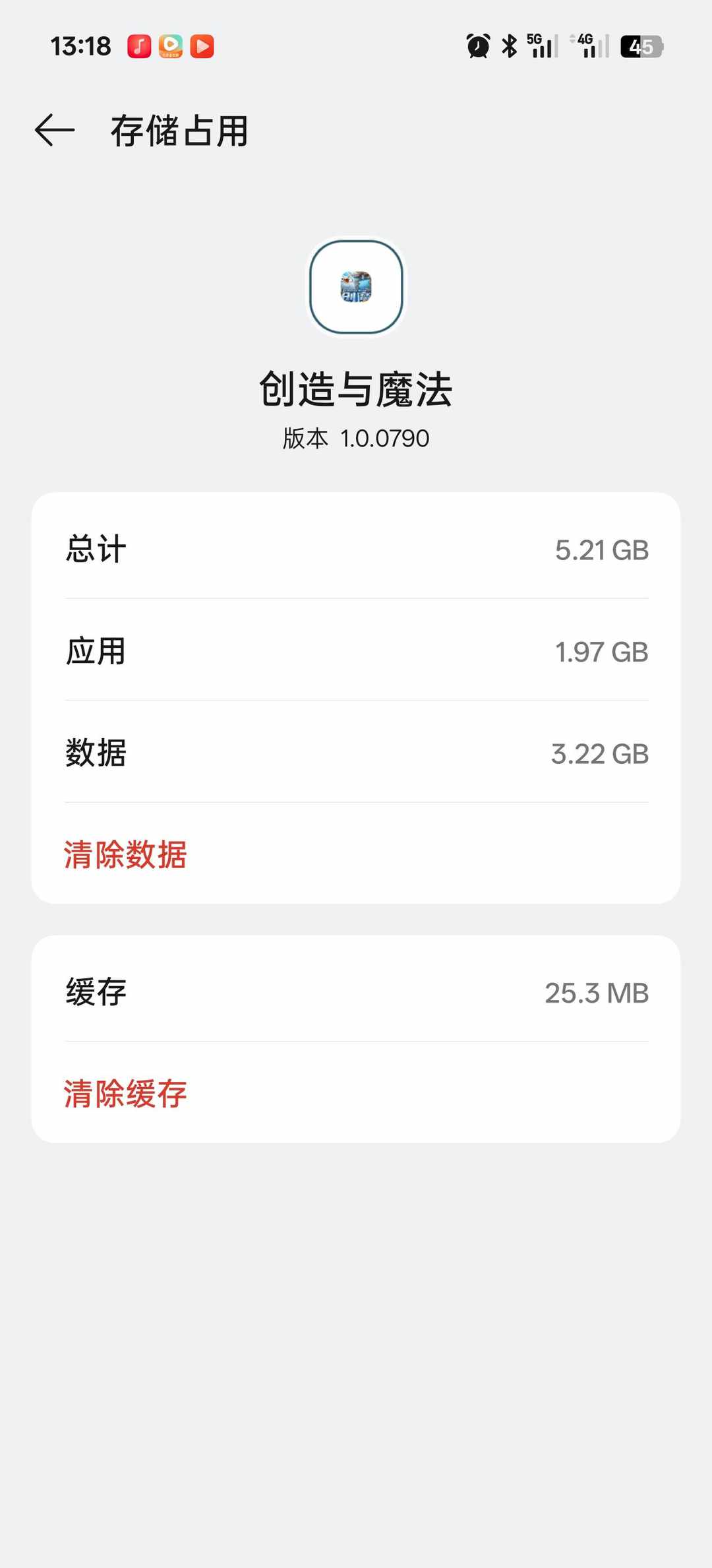Select the 缓存 row showing 25.3 MB

(x=356, y=992)
